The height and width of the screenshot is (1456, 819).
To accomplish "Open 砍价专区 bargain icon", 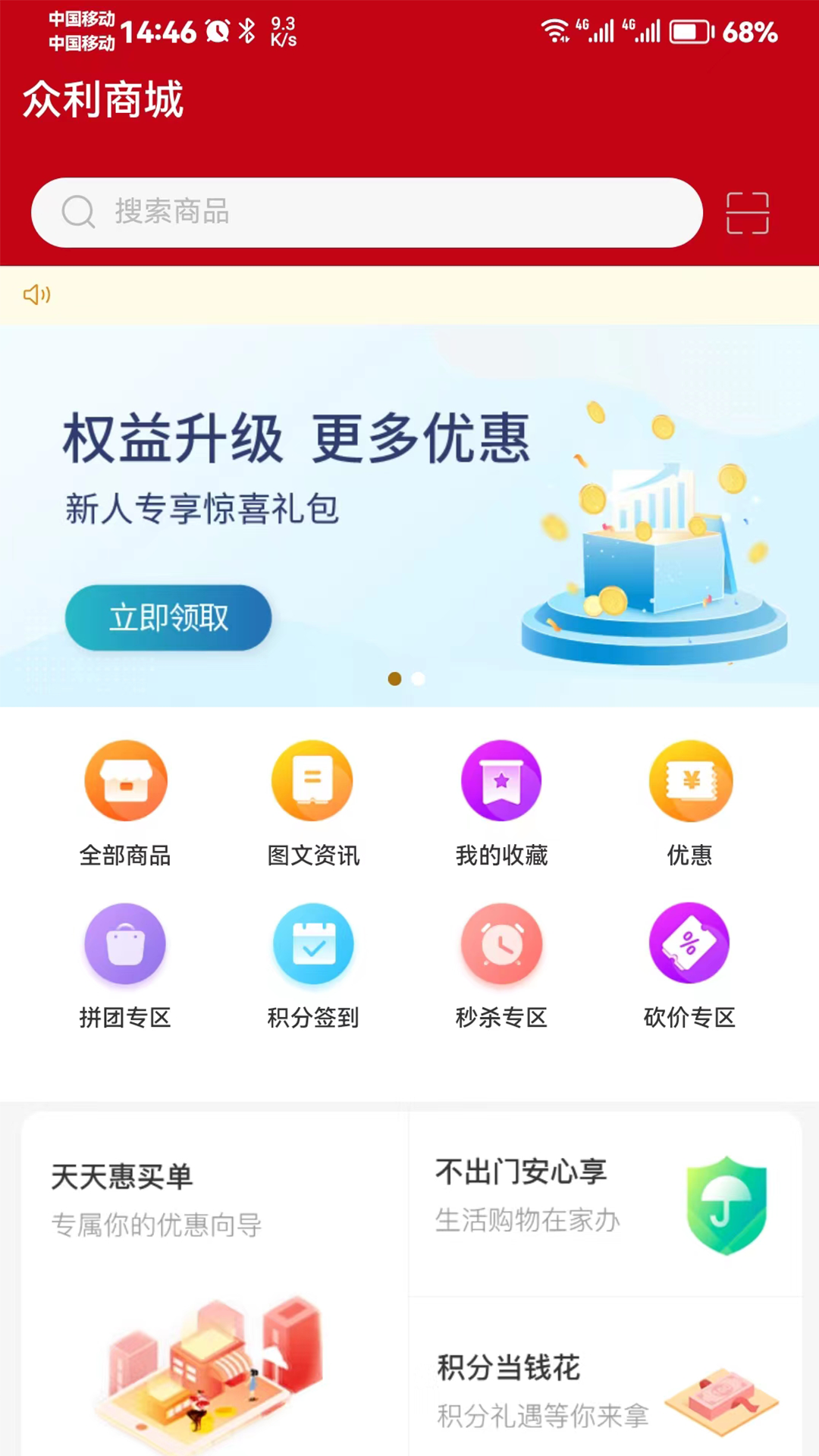I will [x=689, y=943].
